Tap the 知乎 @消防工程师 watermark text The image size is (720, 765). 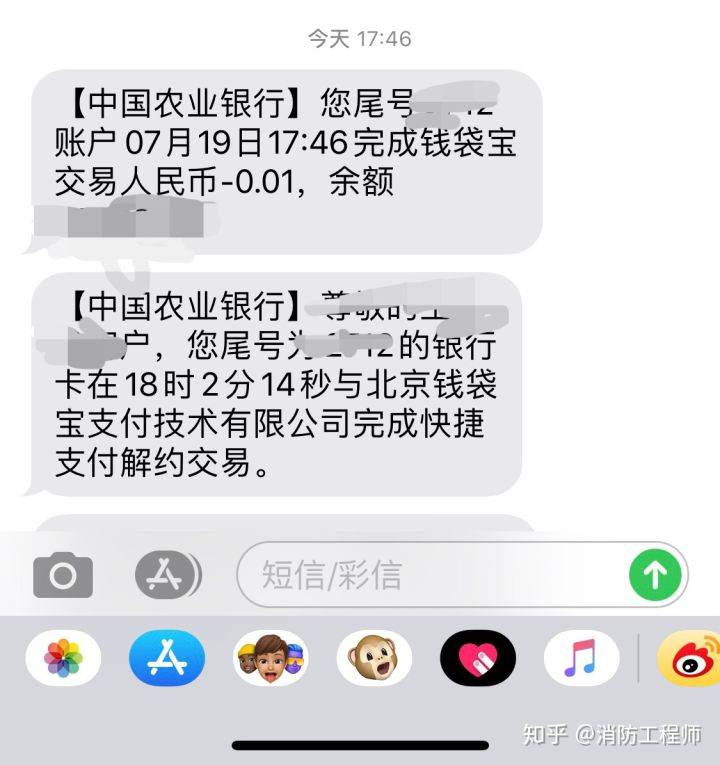pyautogui.click(x=612, y=733)
